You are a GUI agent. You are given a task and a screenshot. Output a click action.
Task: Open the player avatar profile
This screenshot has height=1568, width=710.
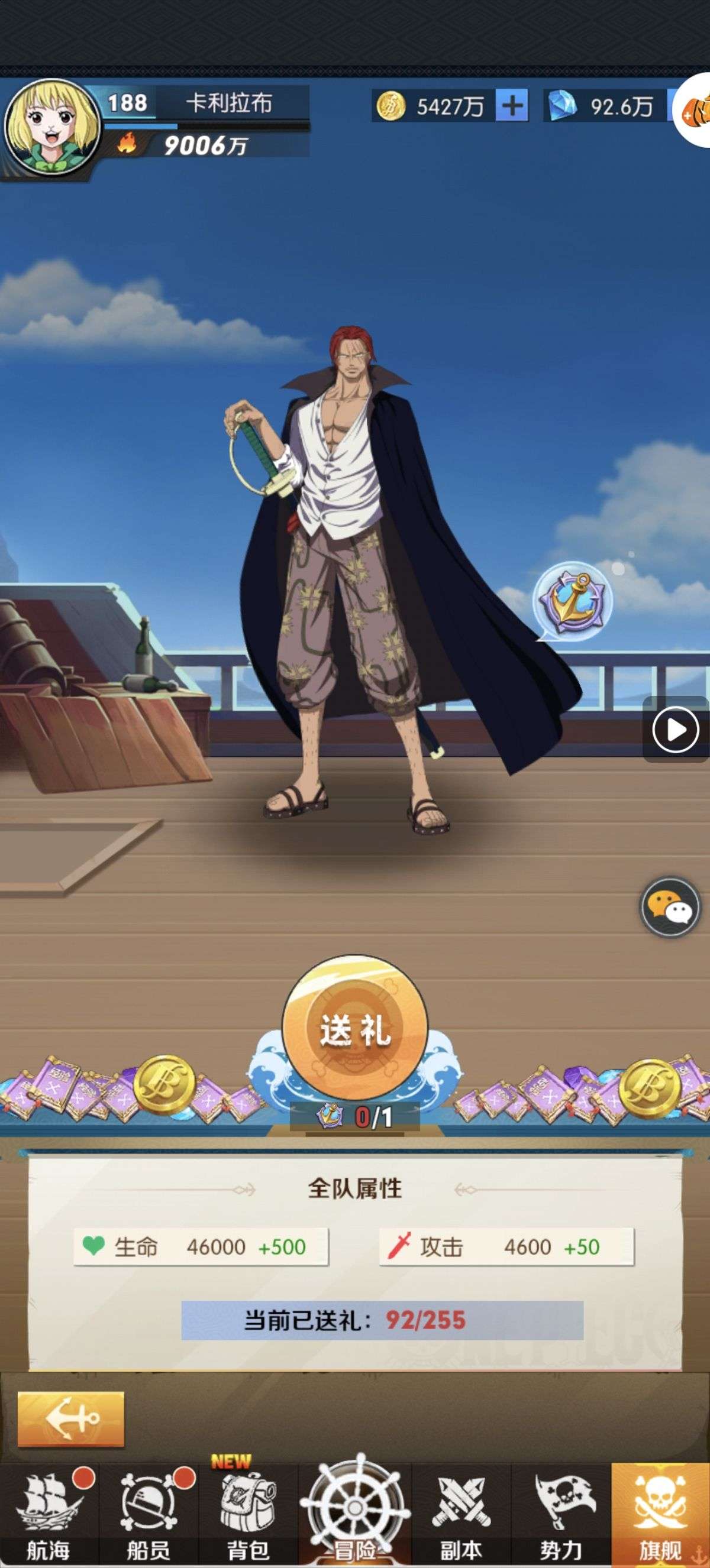click(x=53, y=128)
